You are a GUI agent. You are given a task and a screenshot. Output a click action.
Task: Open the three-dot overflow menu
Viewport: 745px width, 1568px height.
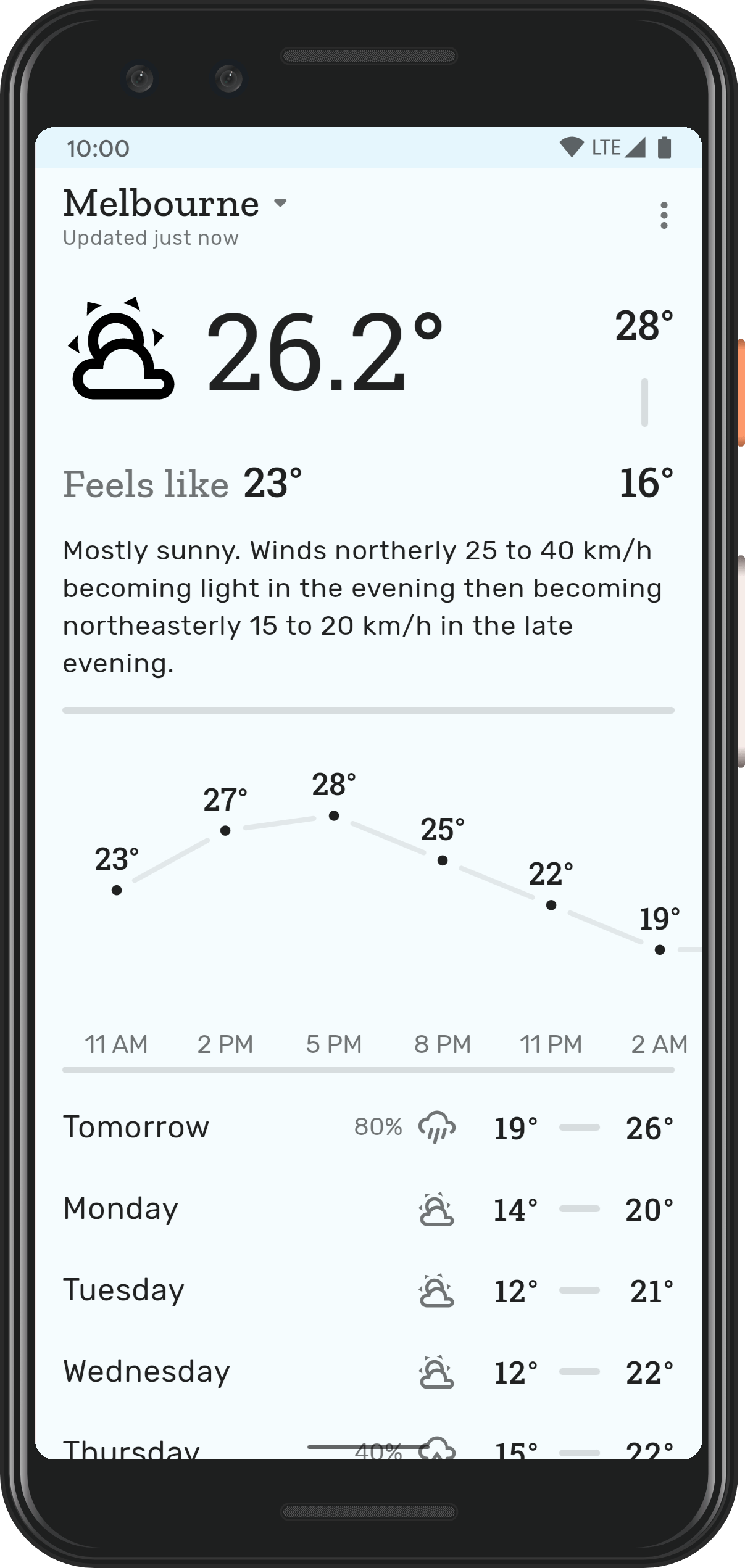coord(664,215)
